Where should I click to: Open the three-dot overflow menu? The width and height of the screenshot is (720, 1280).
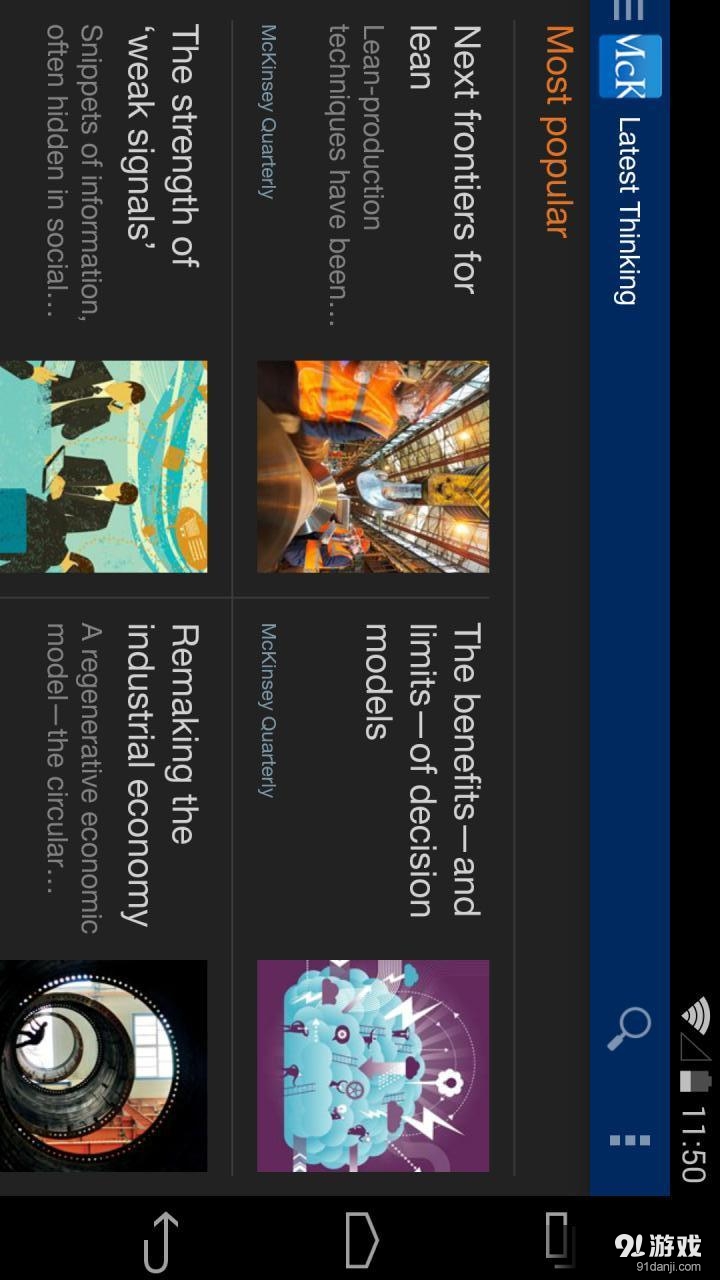click(630, 1140)
